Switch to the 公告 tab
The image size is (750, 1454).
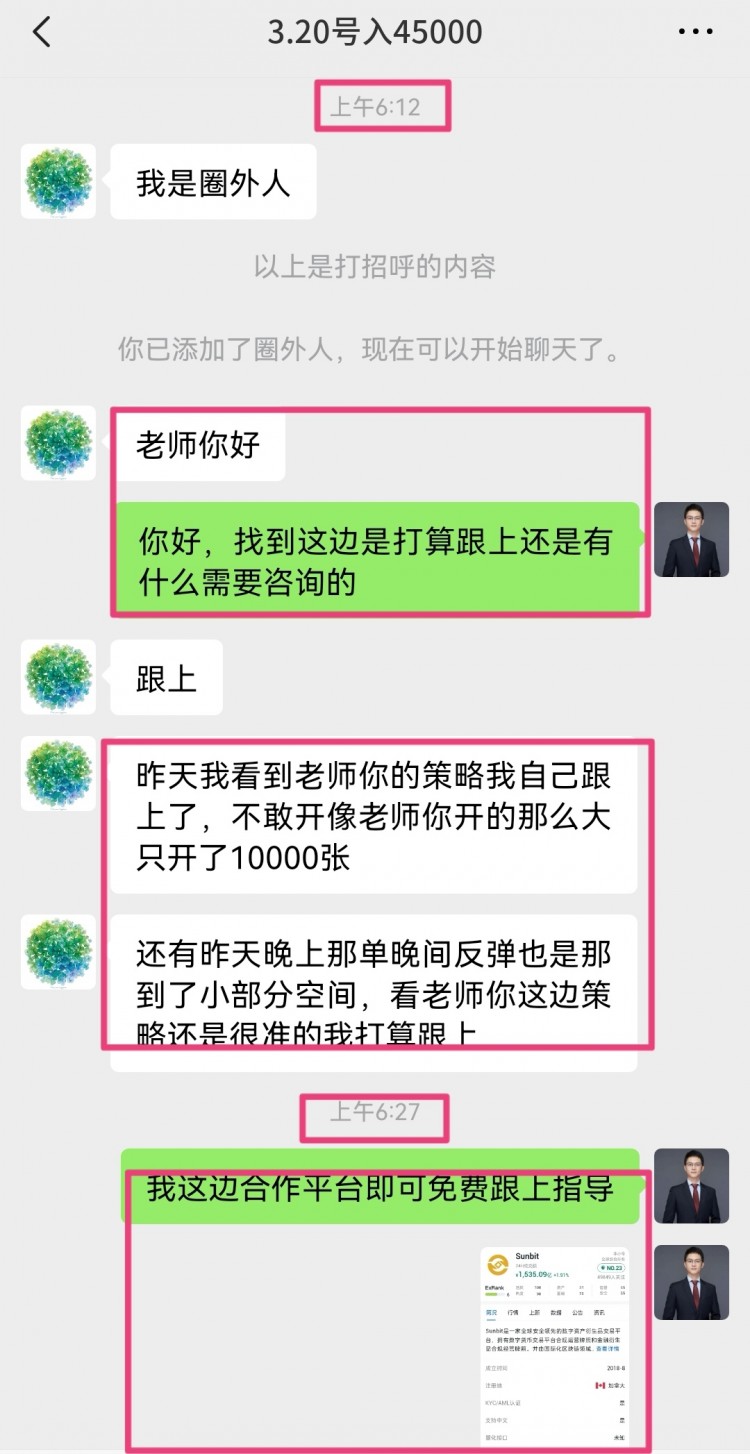click(x=577, y=1313)
